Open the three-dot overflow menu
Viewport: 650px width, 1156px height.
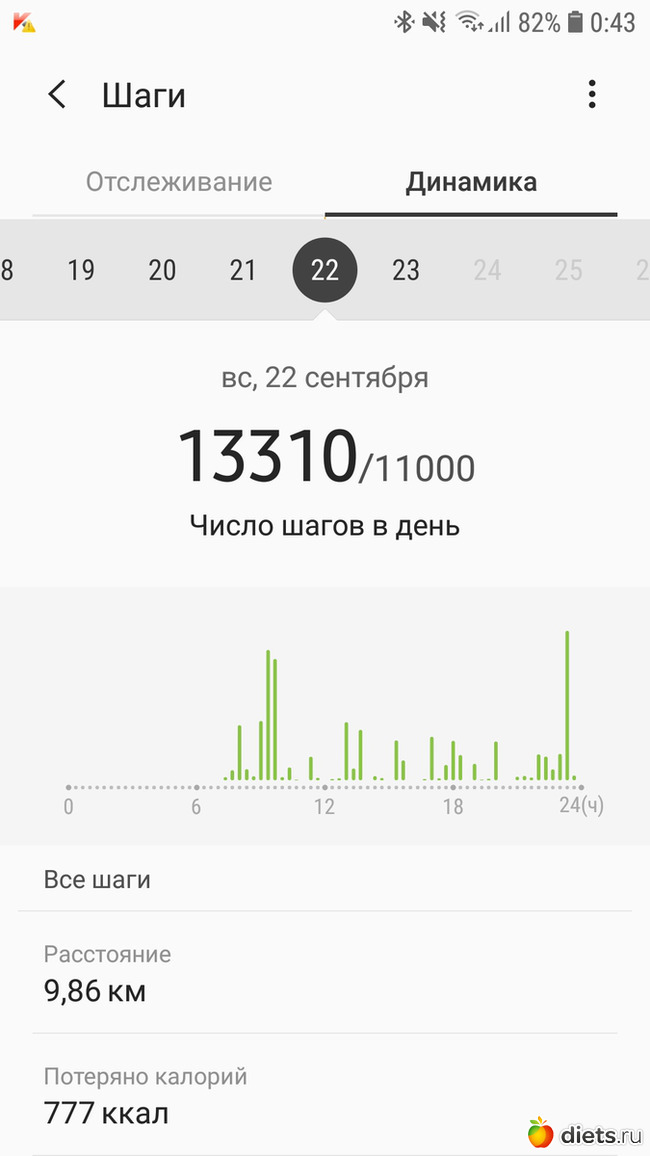click(592, 95)
